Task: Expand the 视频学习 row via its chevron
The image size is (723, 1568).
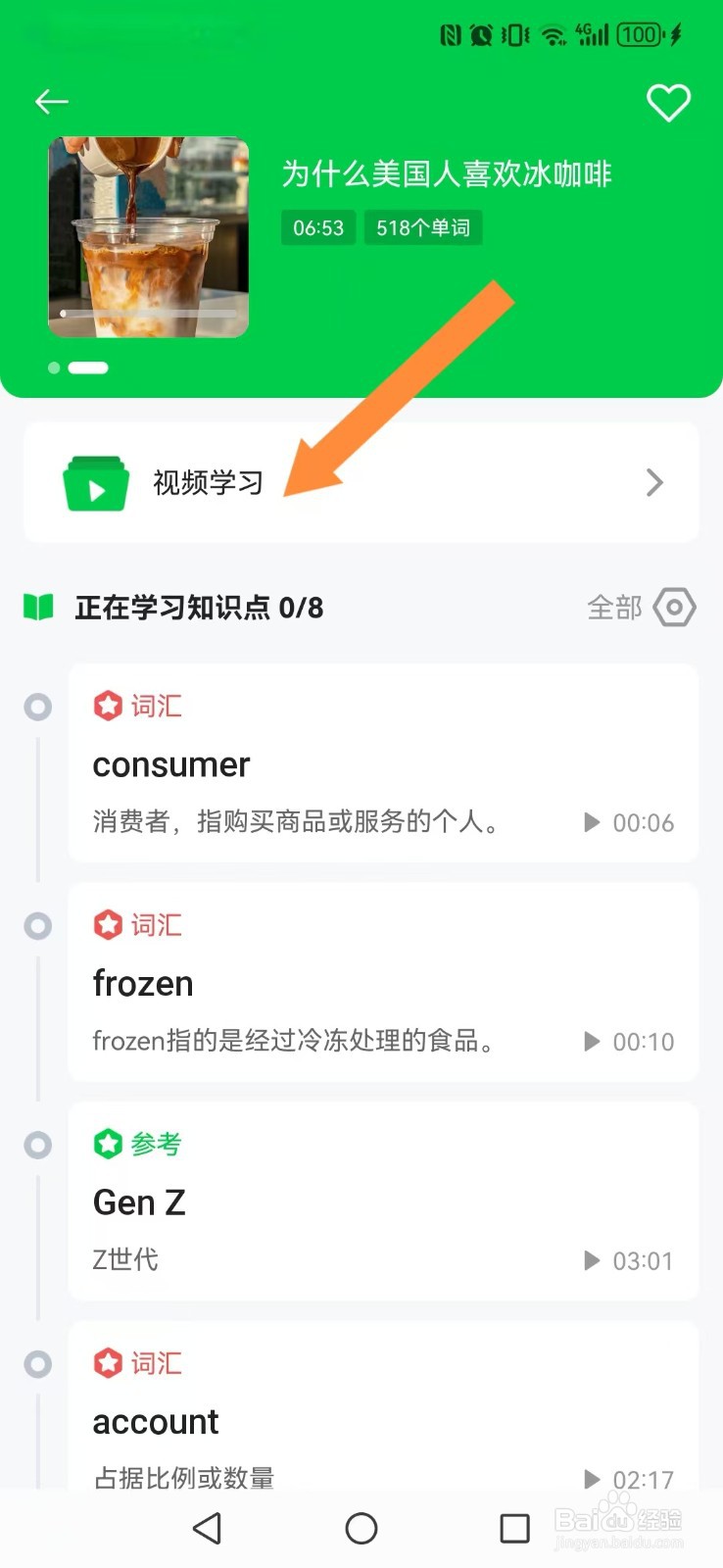Action: tap(653, 482)
